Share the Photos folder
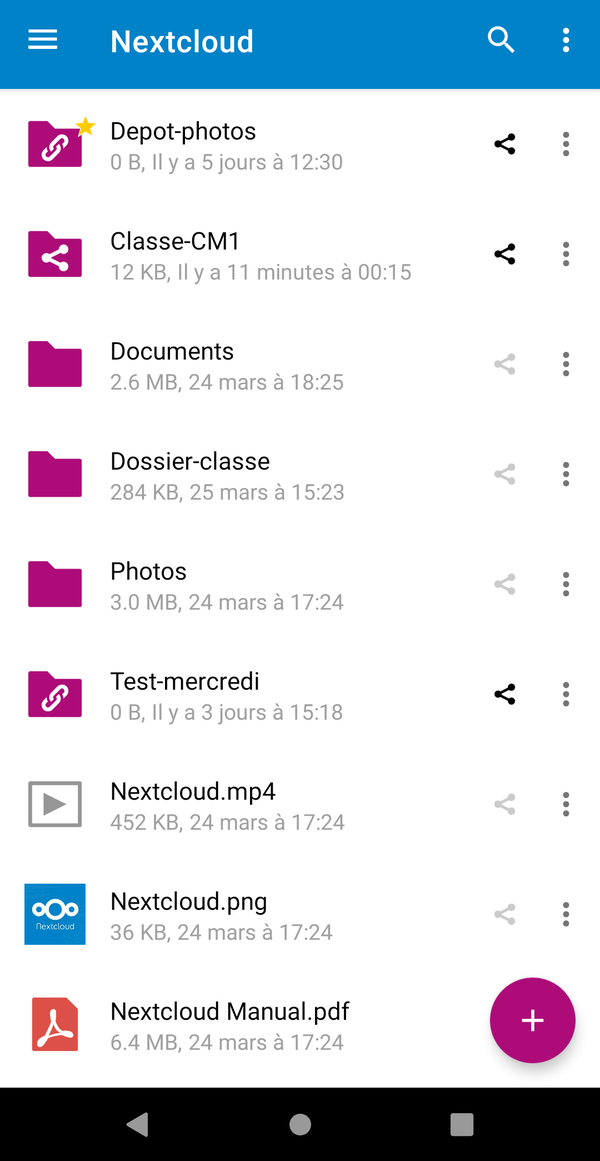Screen dimensions: 600x1161 (x=505, y=584)
